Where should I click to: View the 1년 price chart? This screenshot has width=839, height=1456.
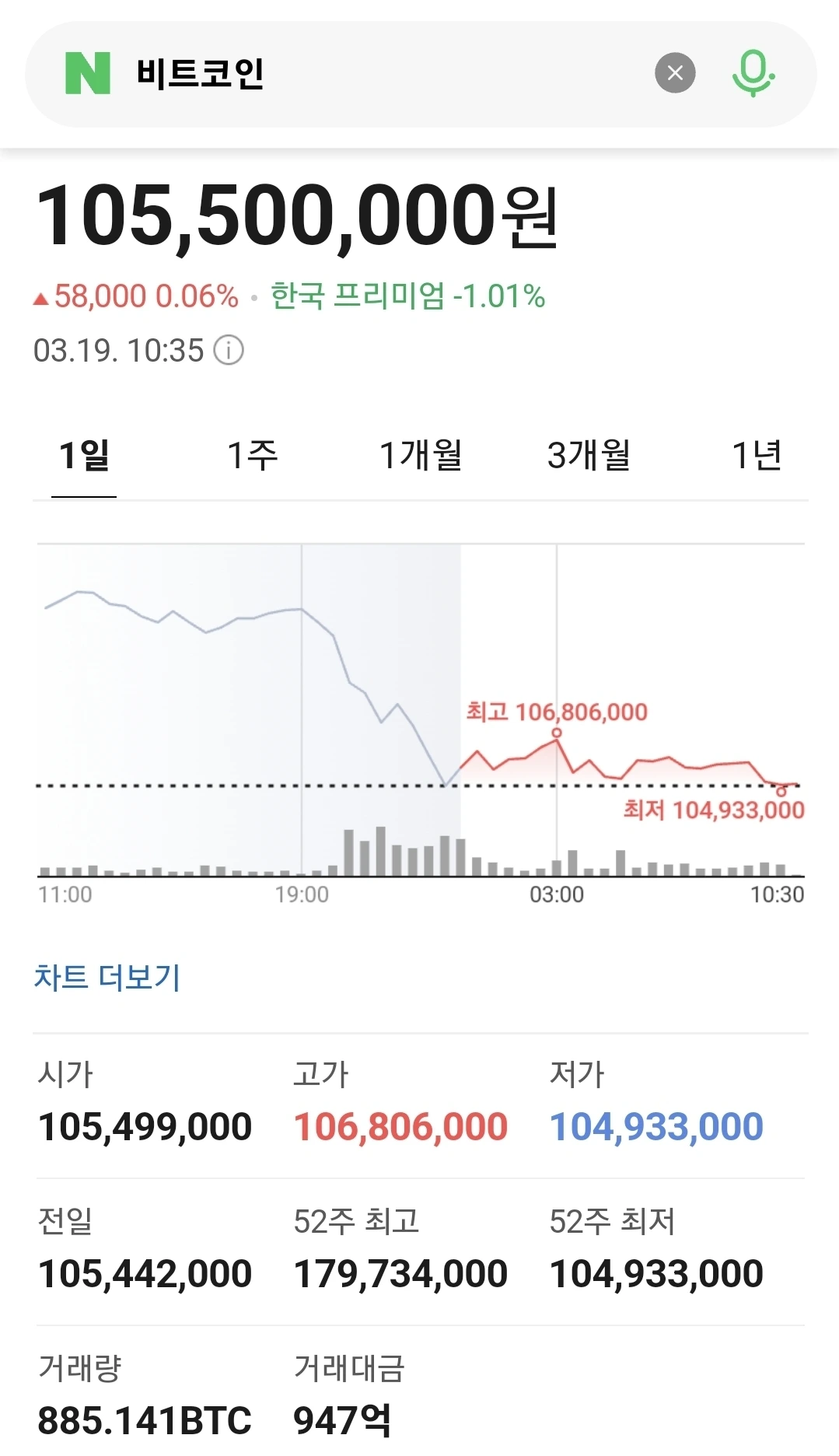point(756,456)
